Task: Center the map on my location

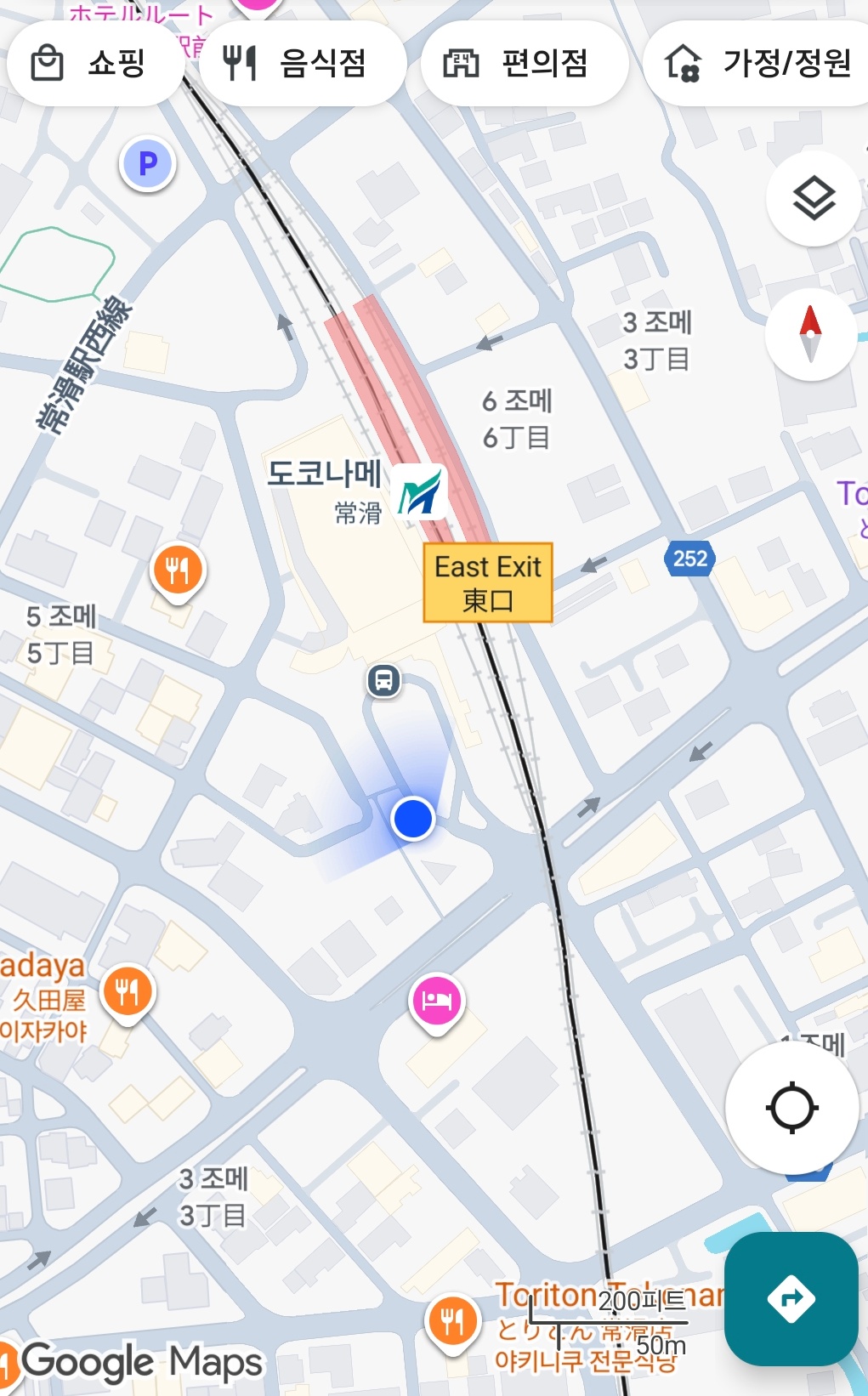Action: pos(791,1108)
